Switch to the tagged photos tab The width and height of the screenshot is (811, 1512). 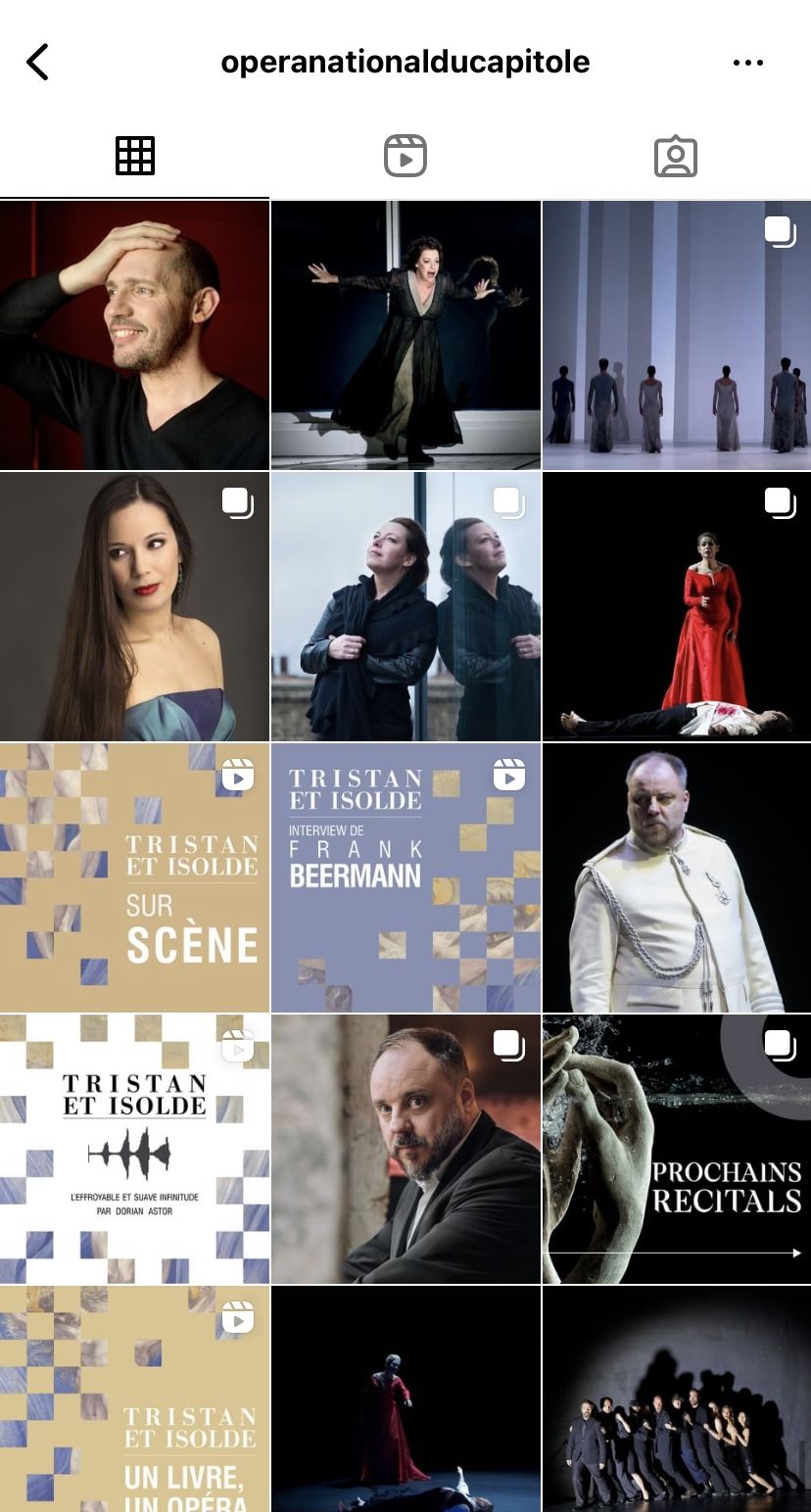pyautogui.click(x=675, y=157)
